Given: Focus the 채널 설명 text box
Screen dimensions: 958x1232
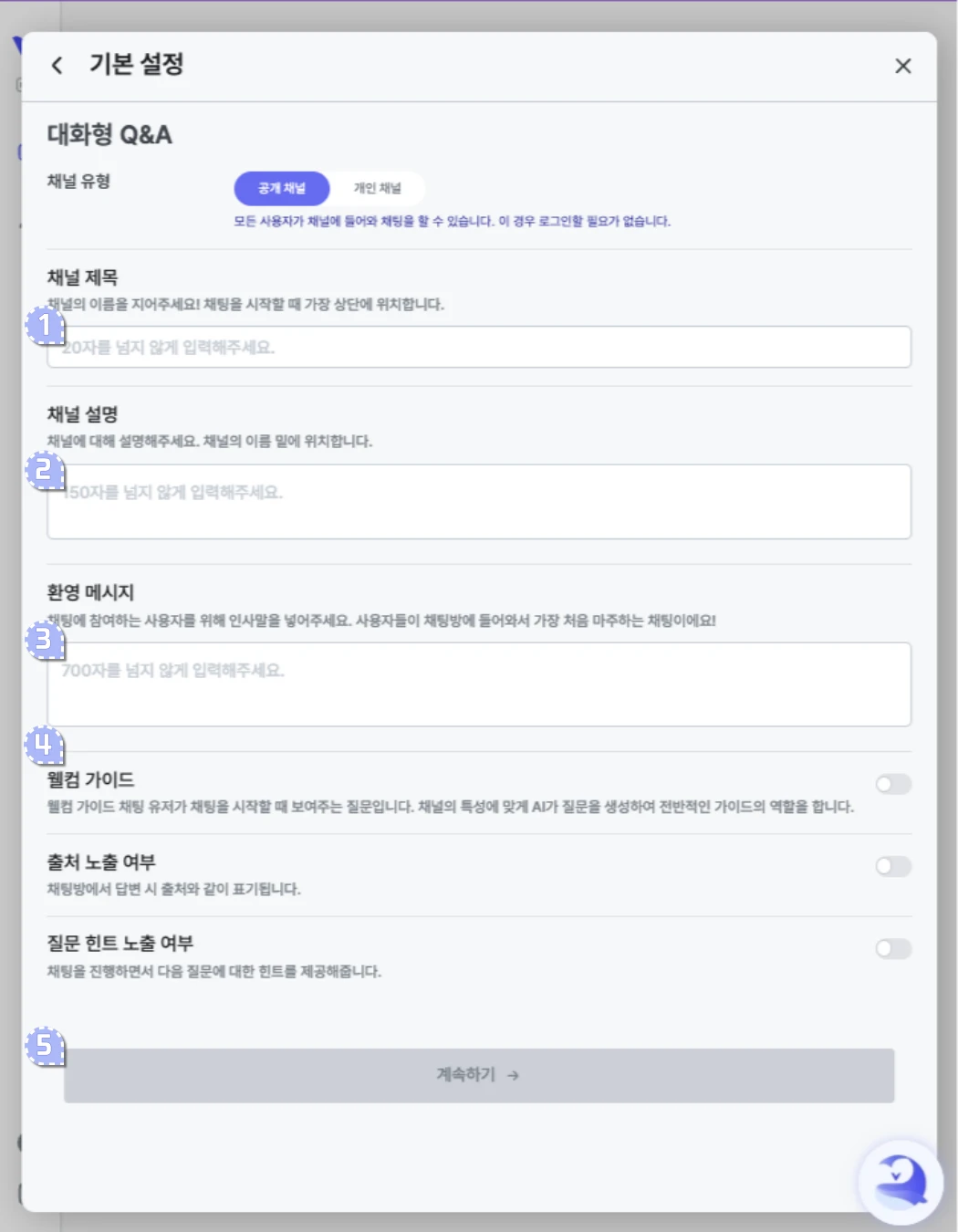Looking at the screenshot, I should pyautogui.click(x=479, y=502).
